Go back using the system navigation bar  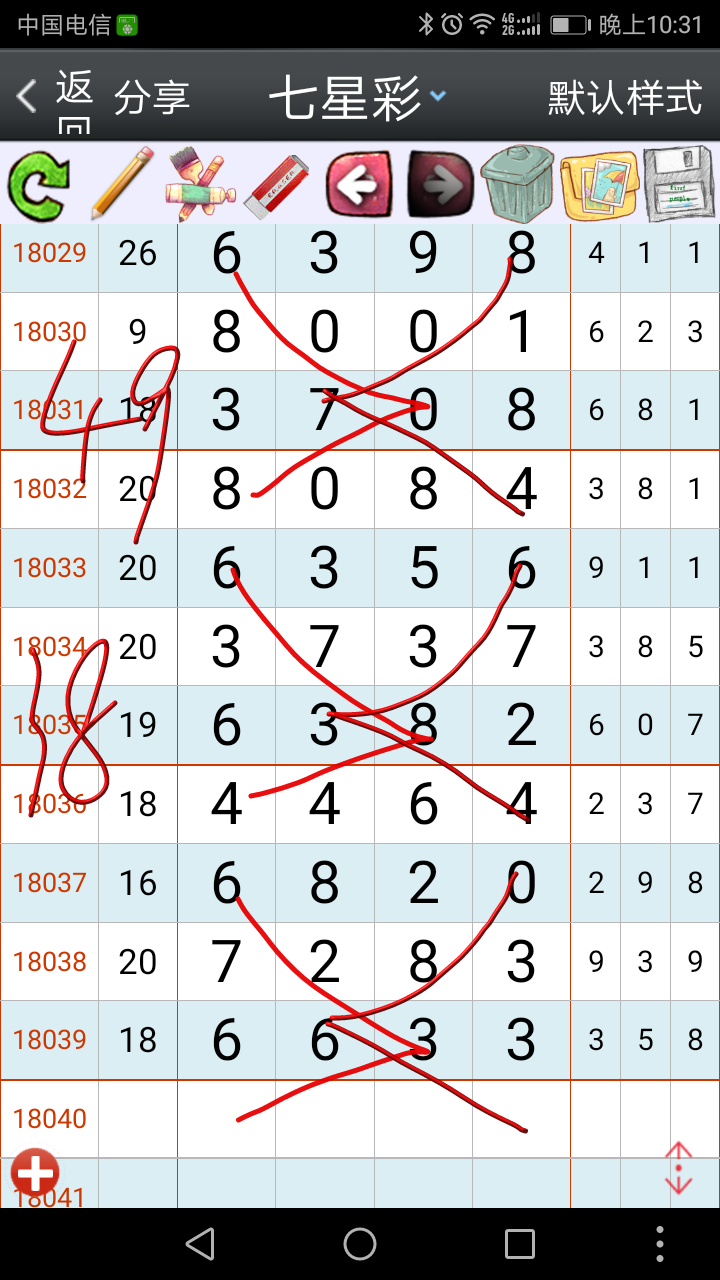point(200,1244)
